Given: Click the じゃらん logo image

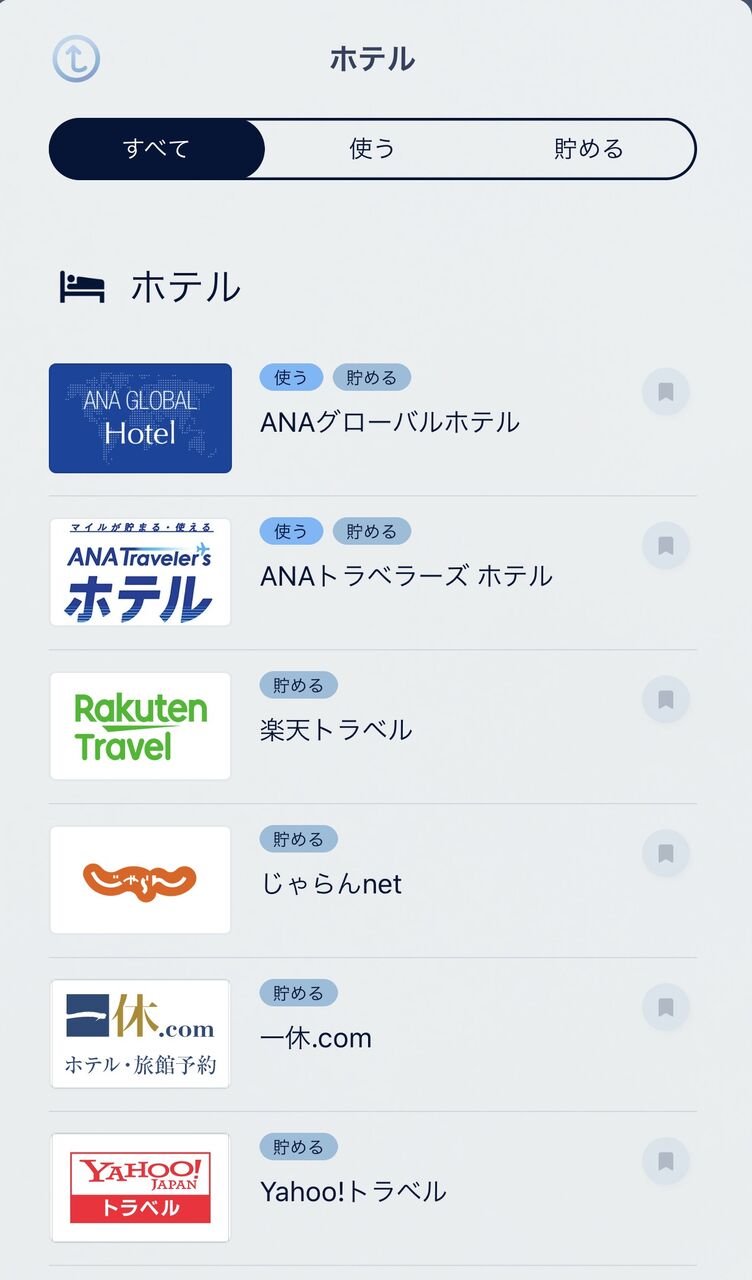Looking at the screenshot, I should [x=139, y=879].
